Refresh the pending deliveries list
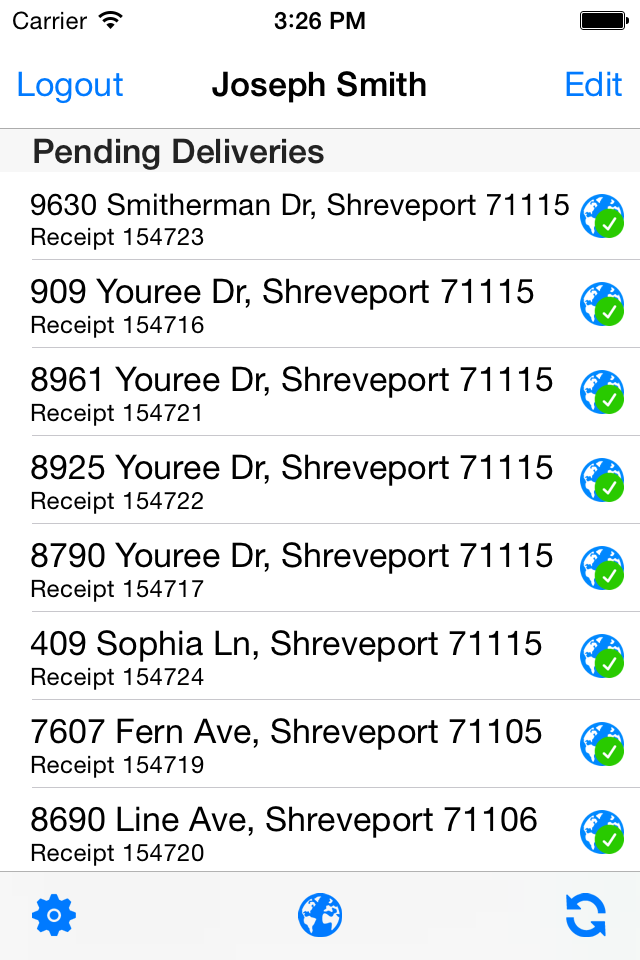The image size is (640, 960). pos(586,915)
